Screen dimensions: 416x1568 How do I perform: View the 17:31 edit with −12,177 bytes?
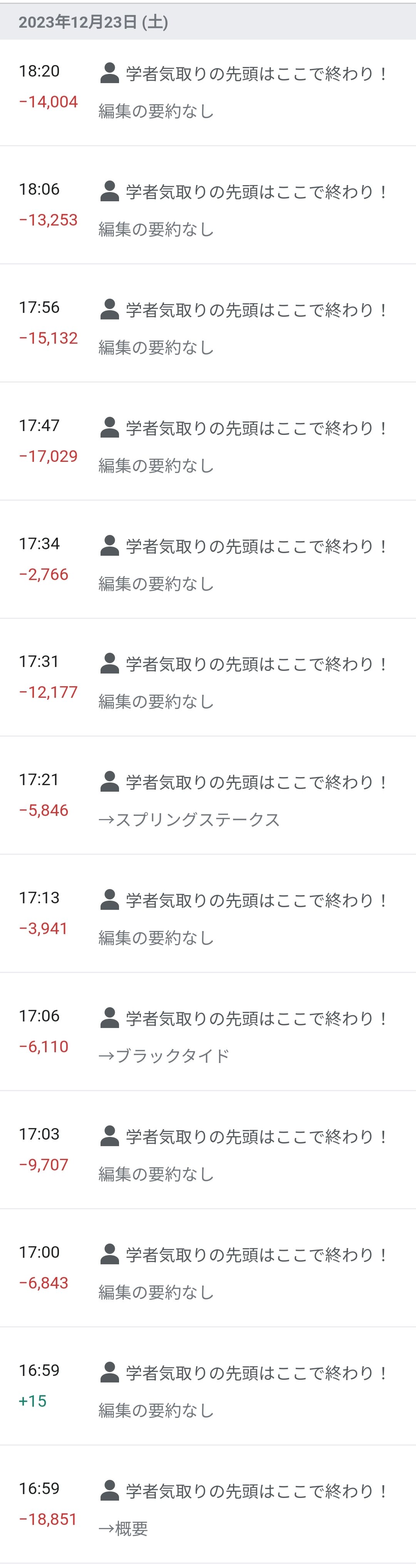pos(208,682)
